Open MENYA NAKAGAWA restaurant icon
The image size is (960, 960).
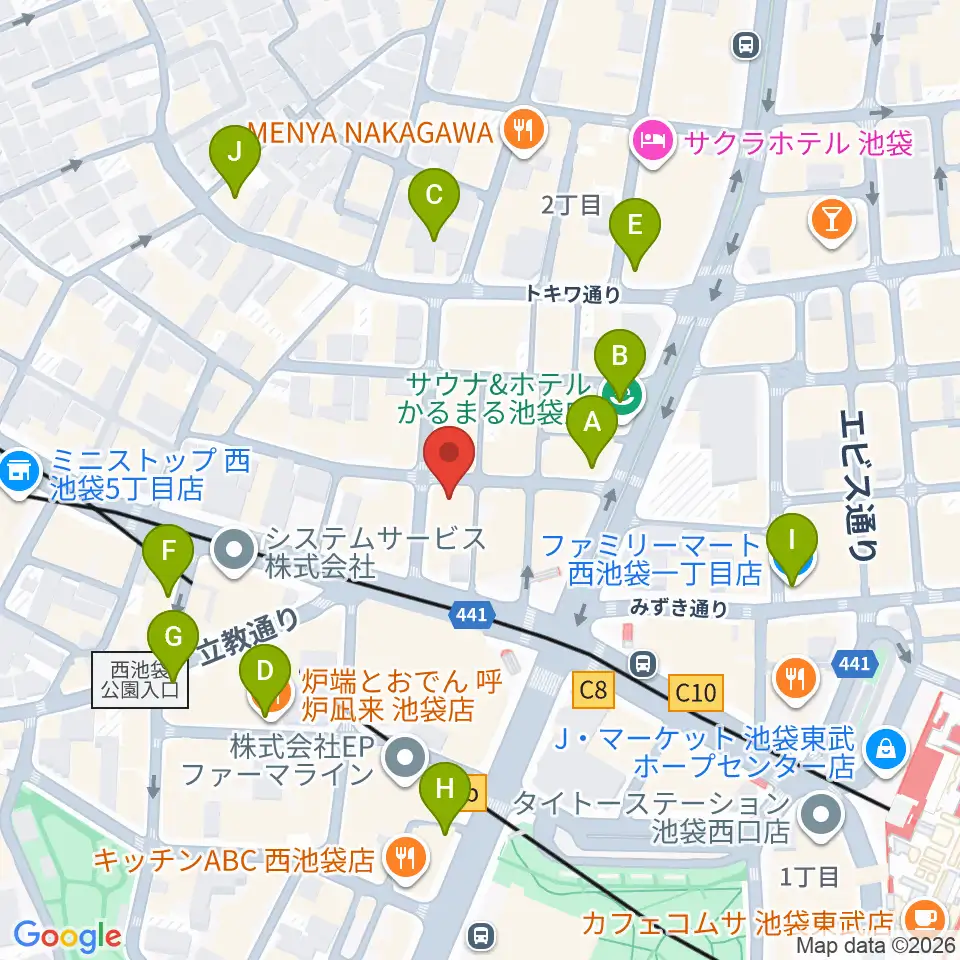point(523,132)
